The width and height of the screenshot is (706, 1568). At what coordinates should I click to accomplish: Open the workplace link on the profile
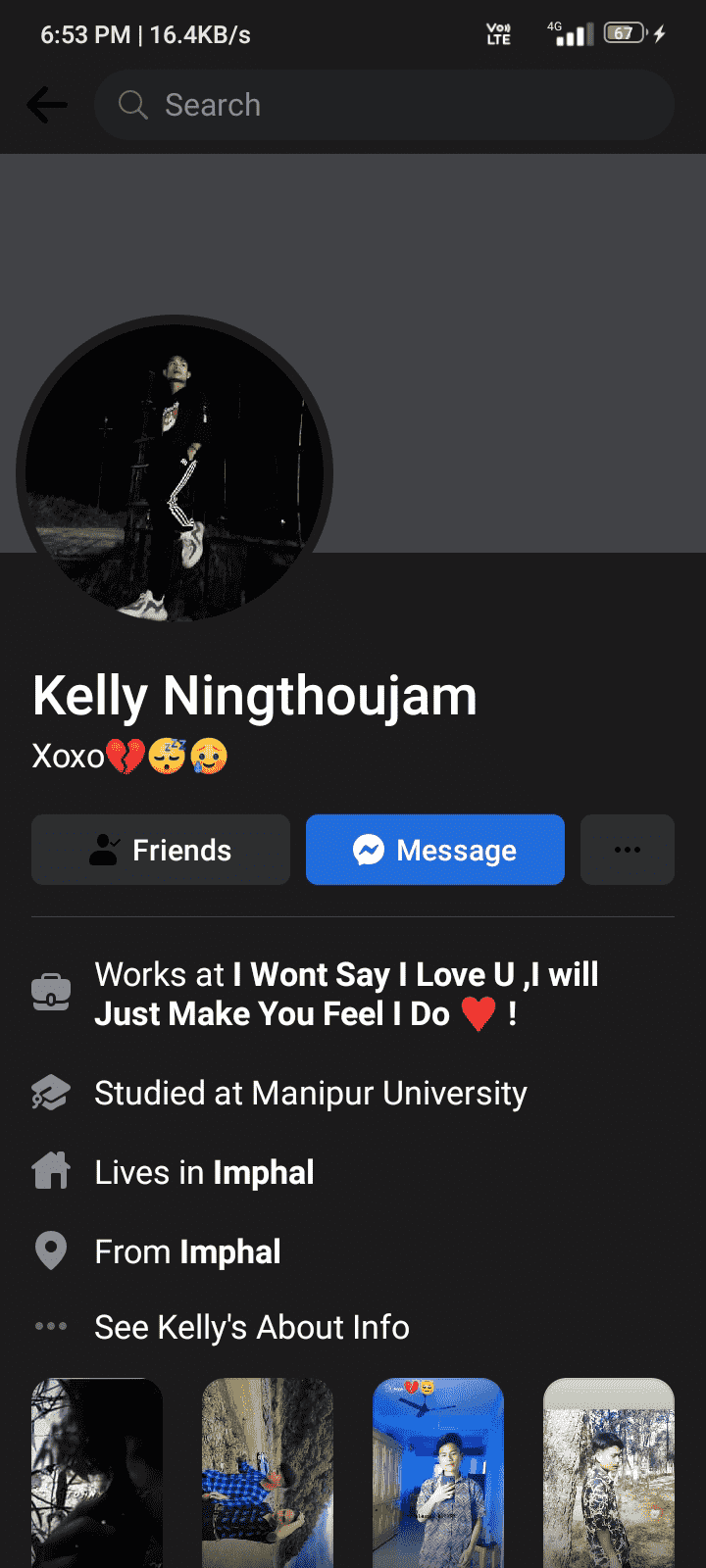[346, 994]
